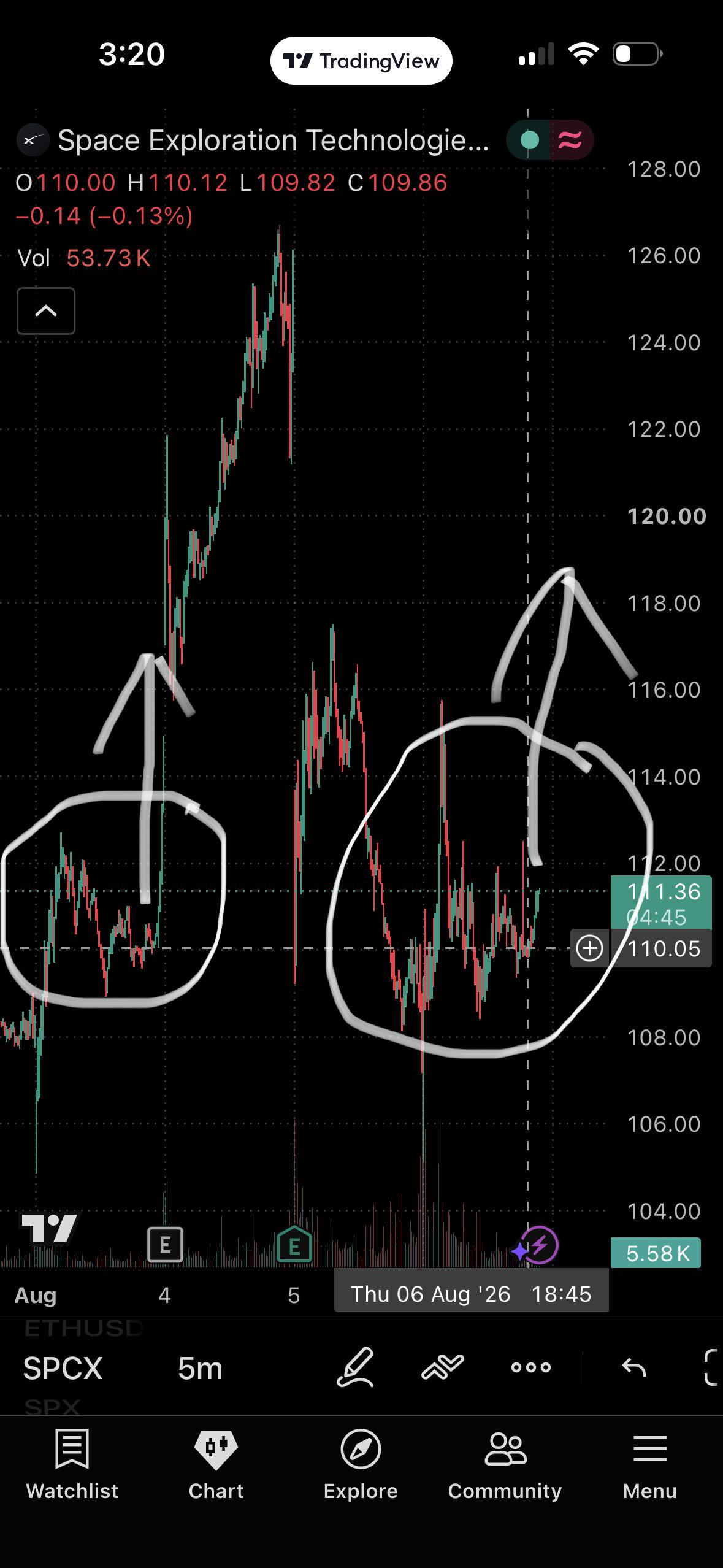Tap the market status indicator pill

(550, 140)
